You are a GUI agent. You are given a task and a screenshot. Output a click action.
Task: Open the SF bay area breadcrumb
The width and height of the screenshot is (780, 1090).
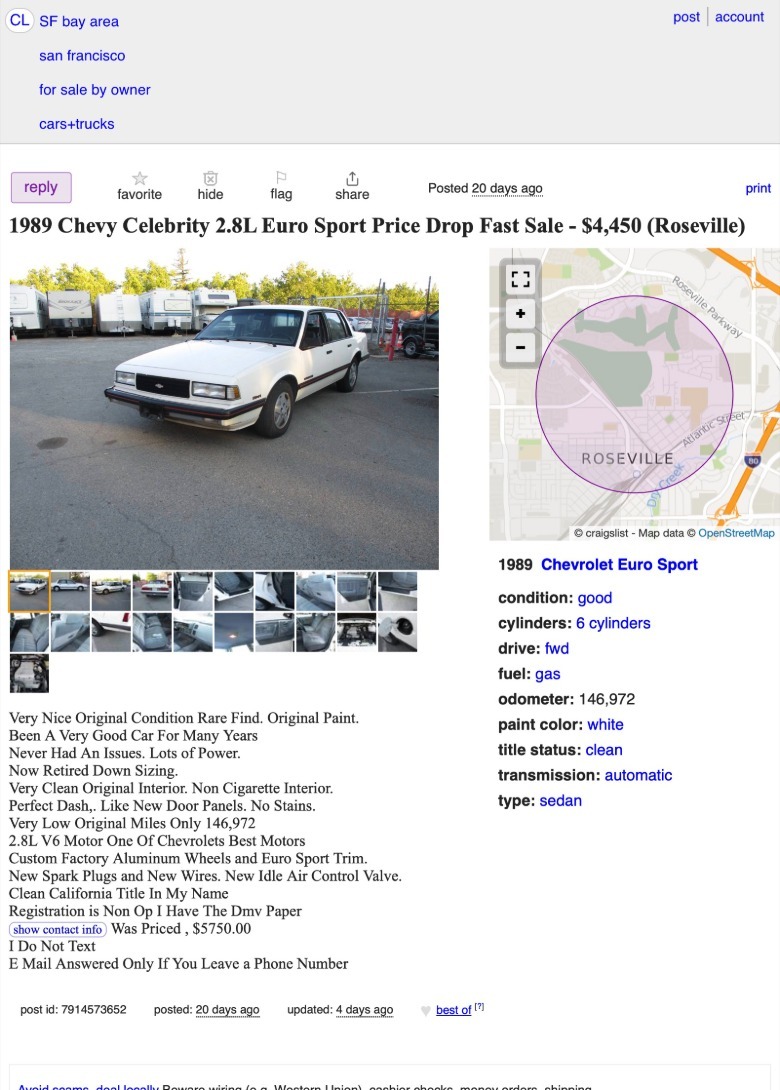tap(79, 21)
